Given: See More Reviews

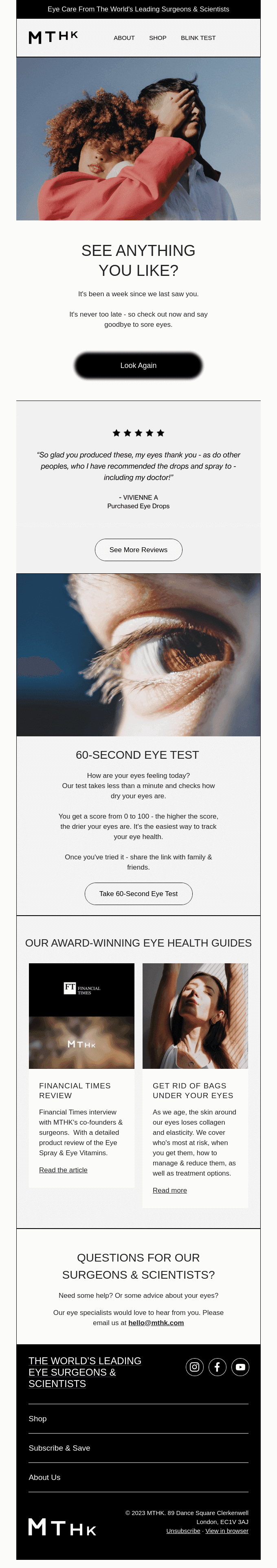Looking at the screenshot, I should (x=138, y=550).
